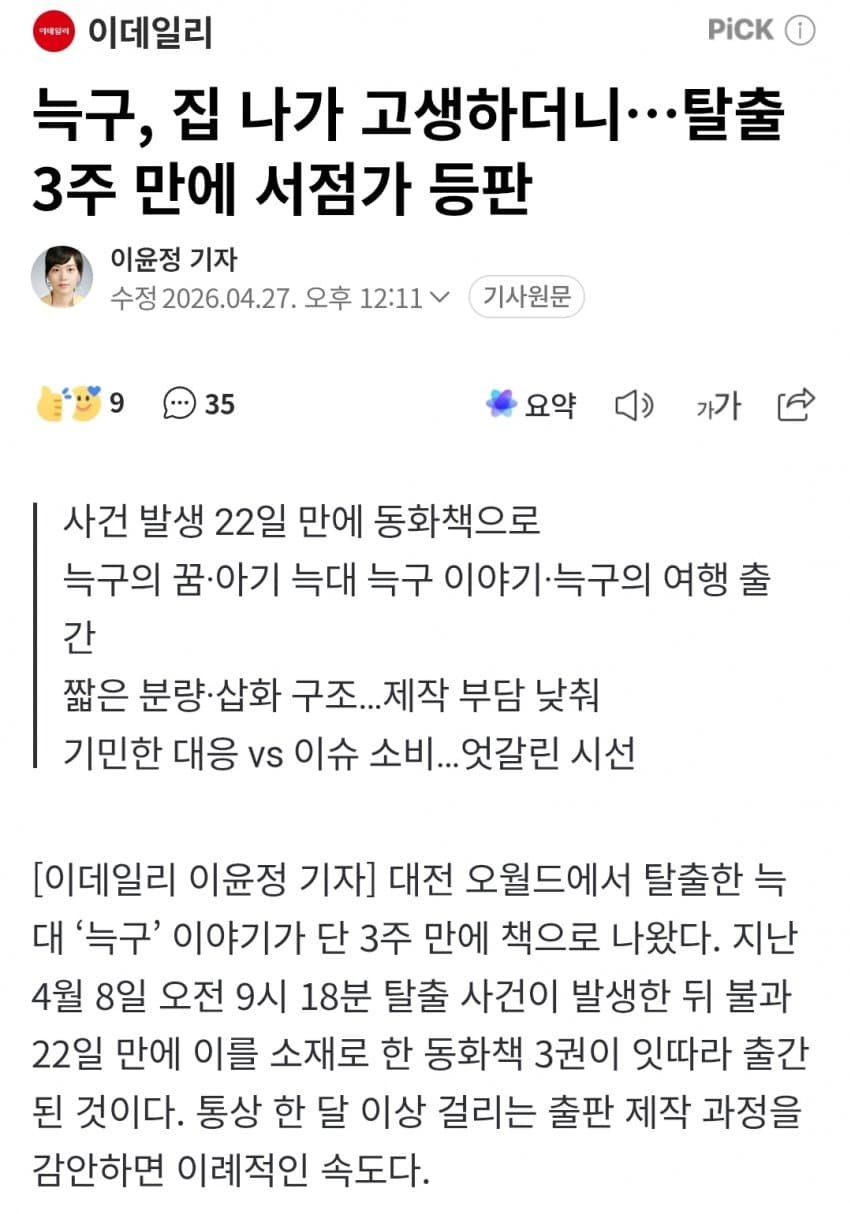Change font size with 가가 button

coord(718,405)
